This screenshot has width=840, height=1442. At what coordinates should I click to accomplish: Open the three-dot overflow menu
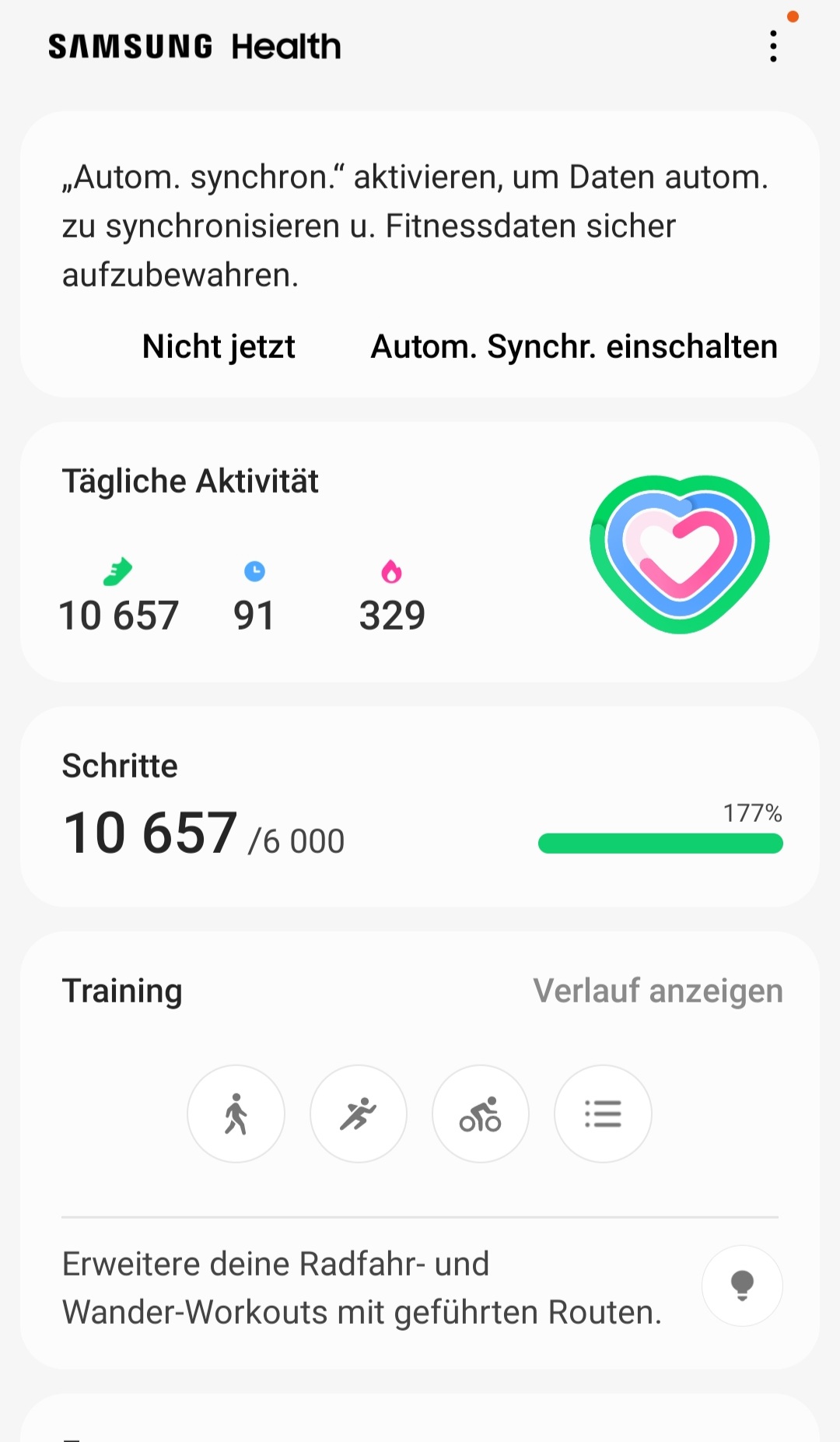click(x=773, y=47)
